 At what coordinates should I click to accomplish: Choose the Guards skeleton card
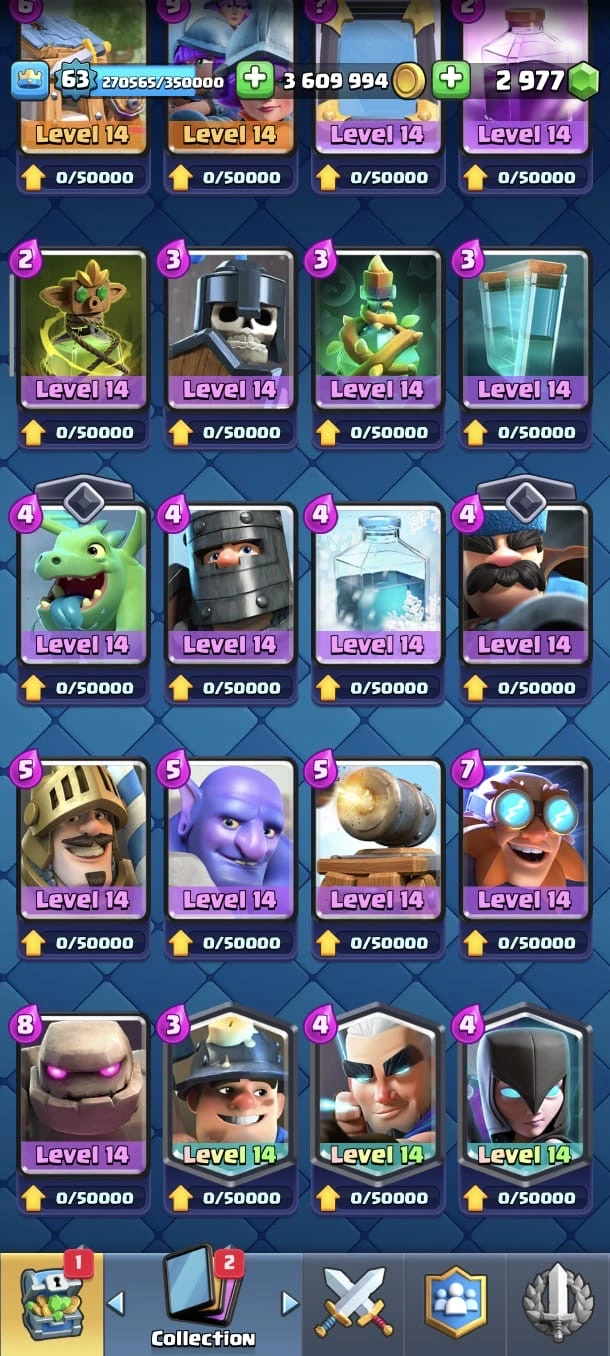point(229,327)
